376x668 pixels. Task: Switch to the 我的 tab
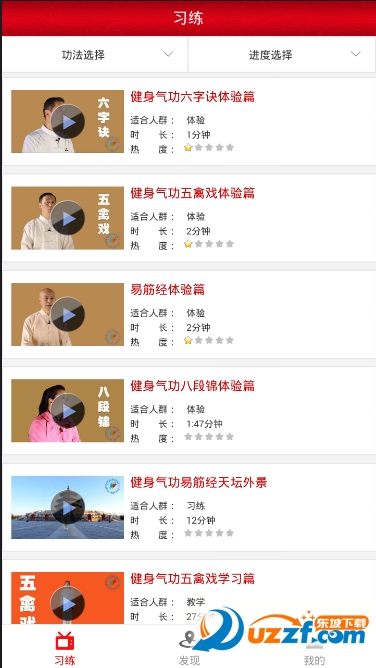click(x=314, y=648)
